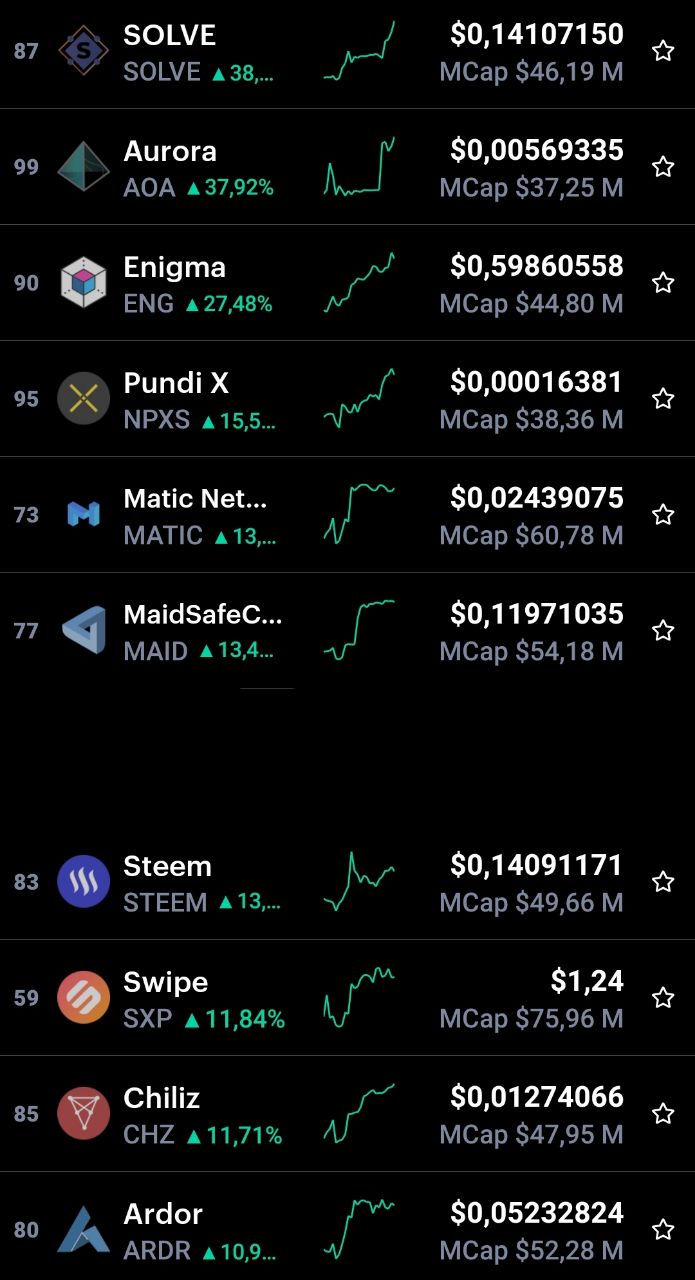Star Aurora as a favorite
Screen dimensions: 695x1280
[663, 167]
